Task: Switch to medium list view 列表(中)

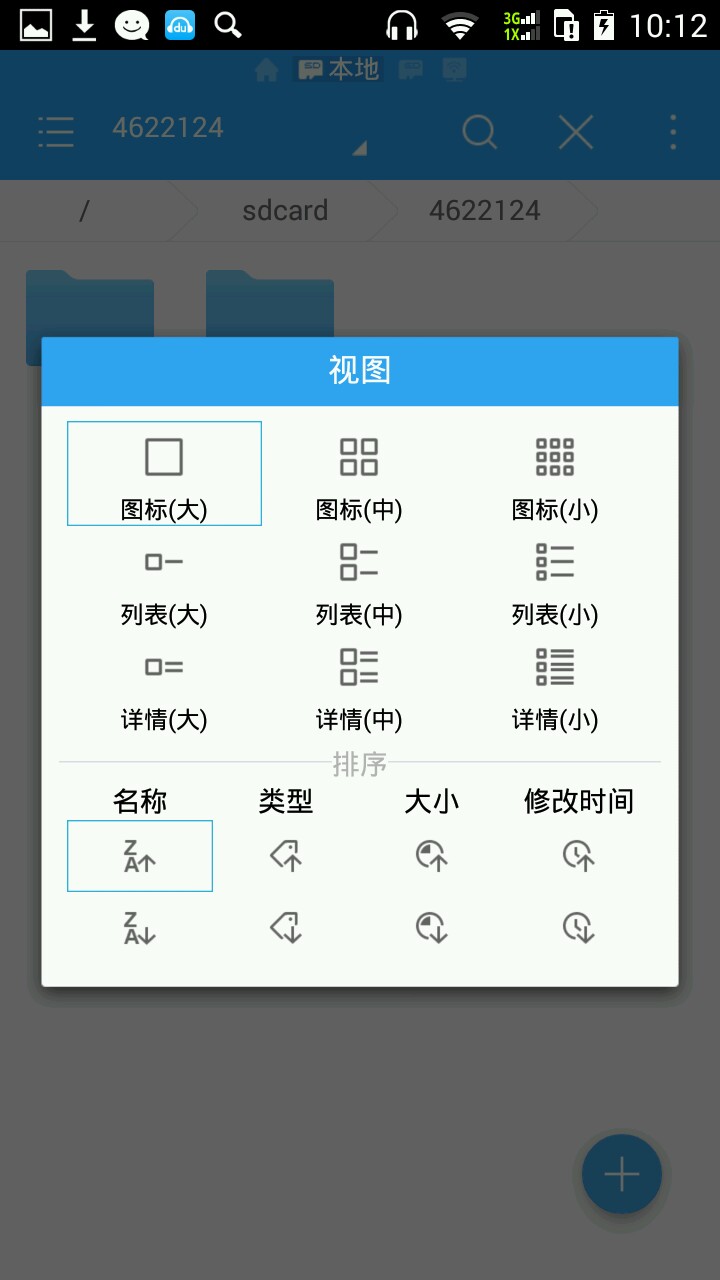Action: tap(359, 580)
